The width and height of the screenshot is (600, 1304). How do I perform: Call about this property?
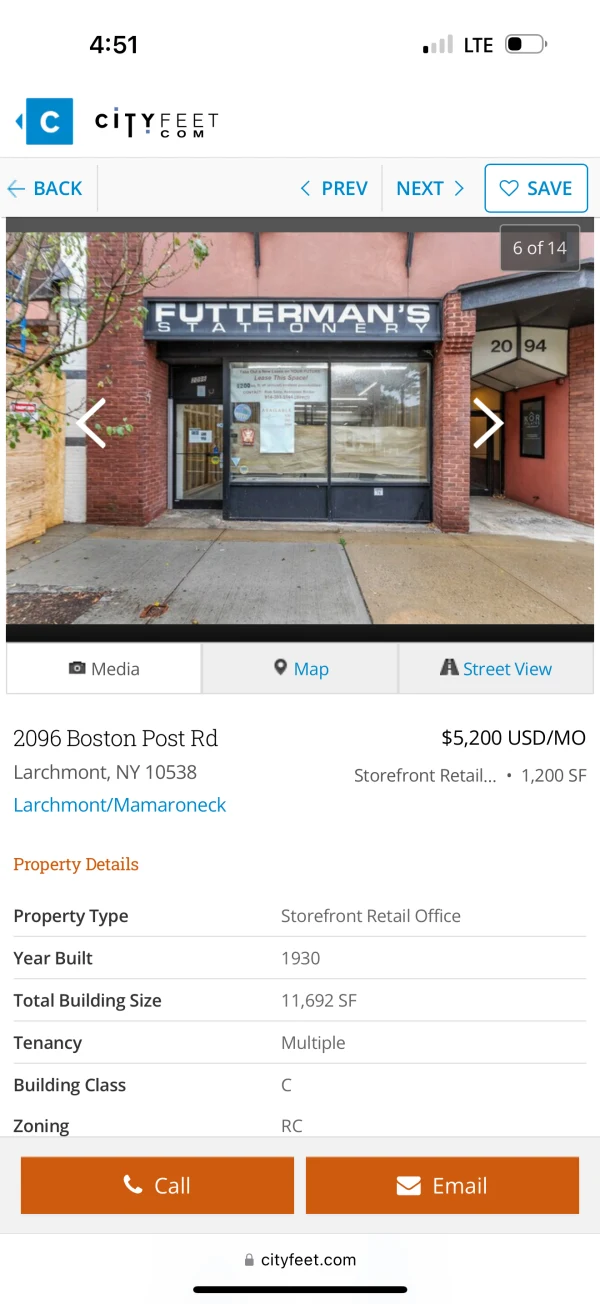(157, 1185)
